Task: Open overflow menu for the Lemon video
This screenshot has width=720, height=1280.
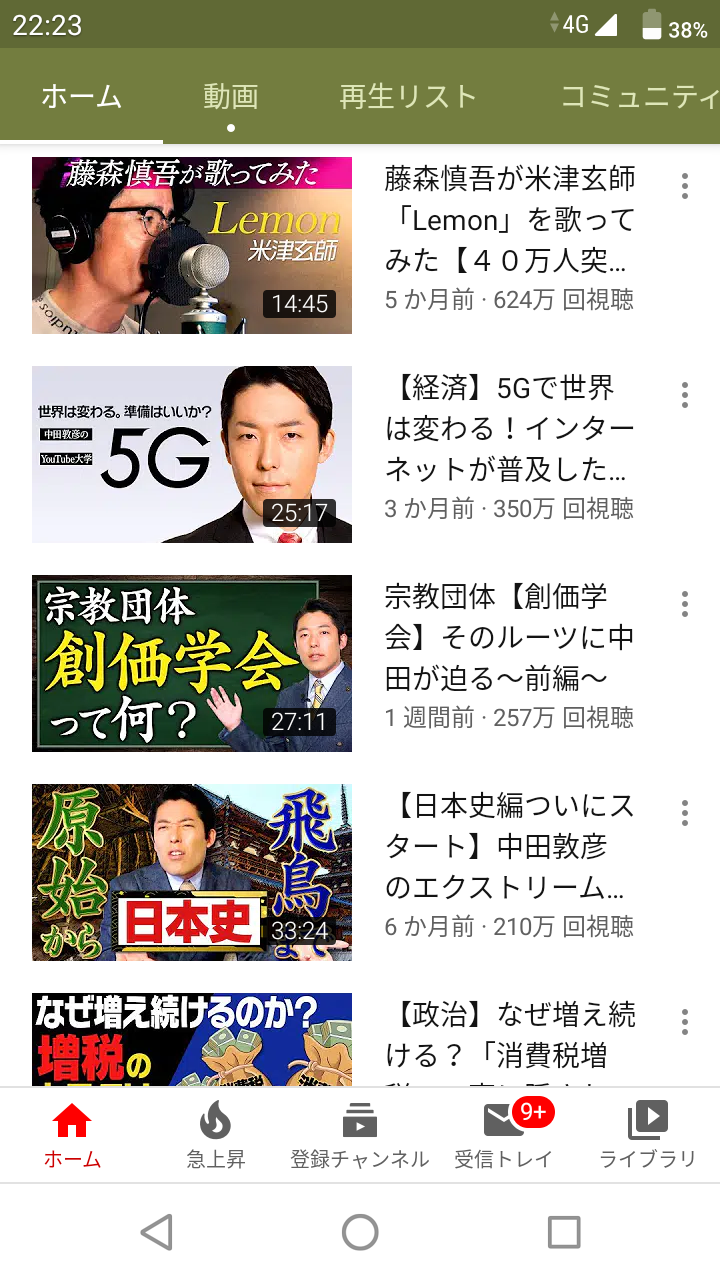Action: click(685, 186)
